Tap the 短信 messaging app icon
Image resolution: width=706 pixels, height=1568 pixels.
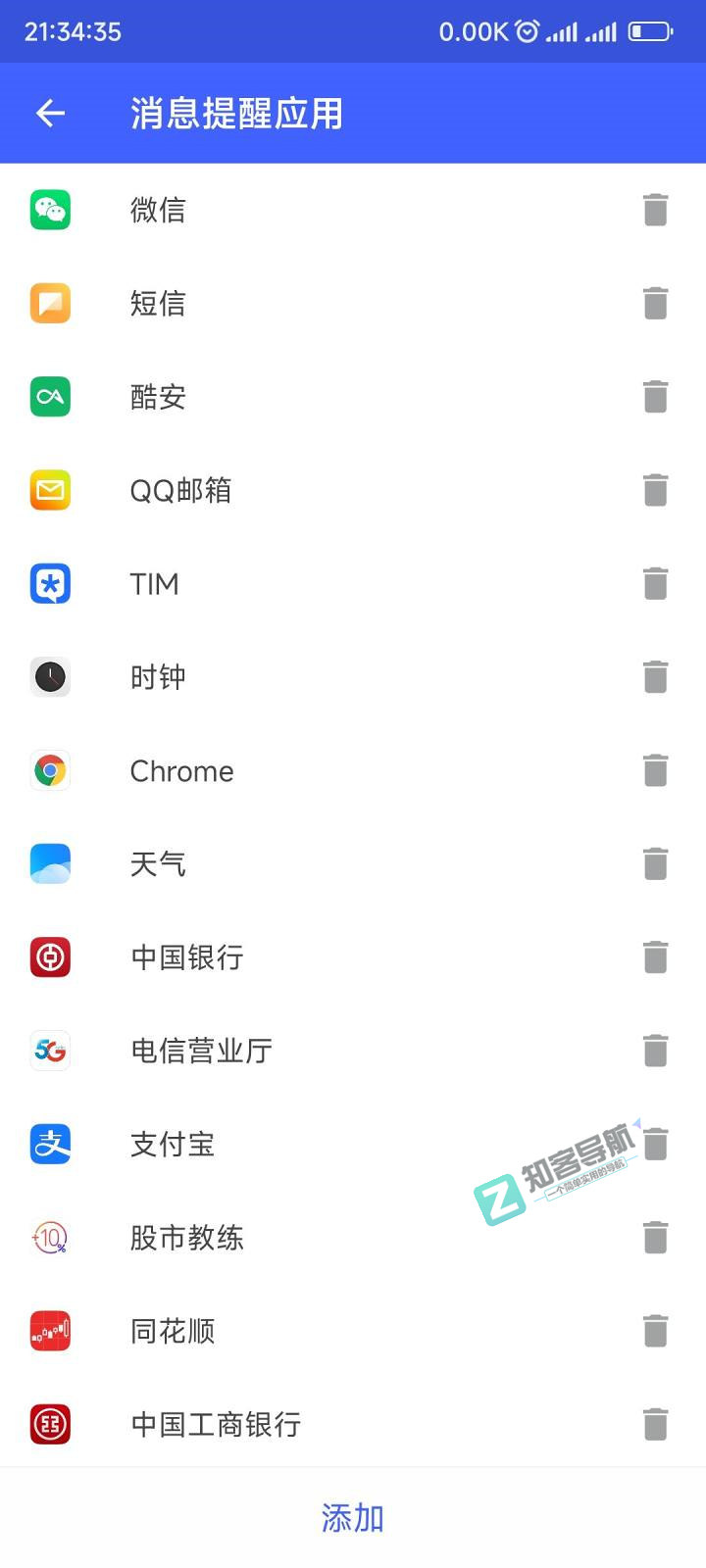point(50,303)
